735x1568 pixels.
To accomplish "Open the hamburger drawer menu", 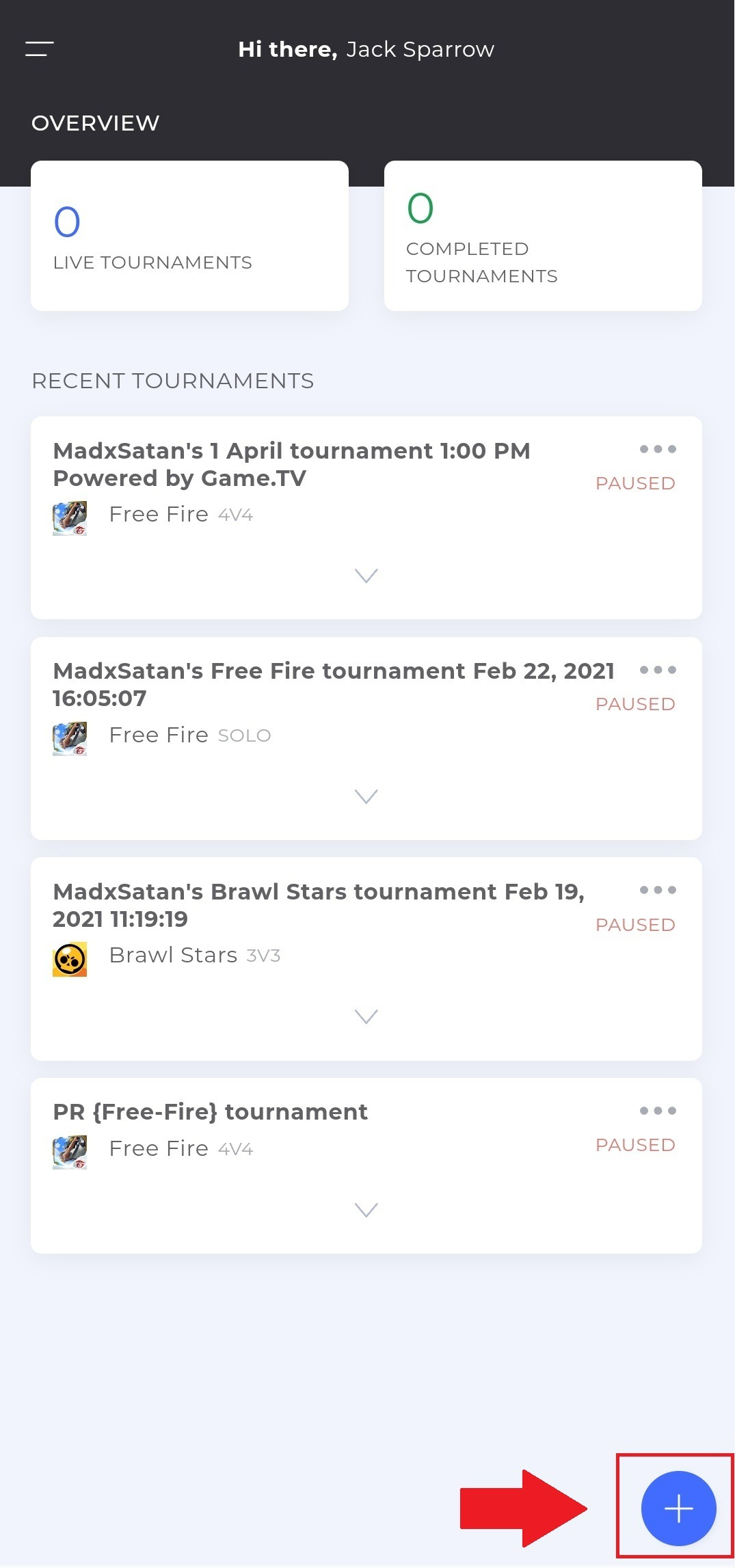I will coord(40,49).
